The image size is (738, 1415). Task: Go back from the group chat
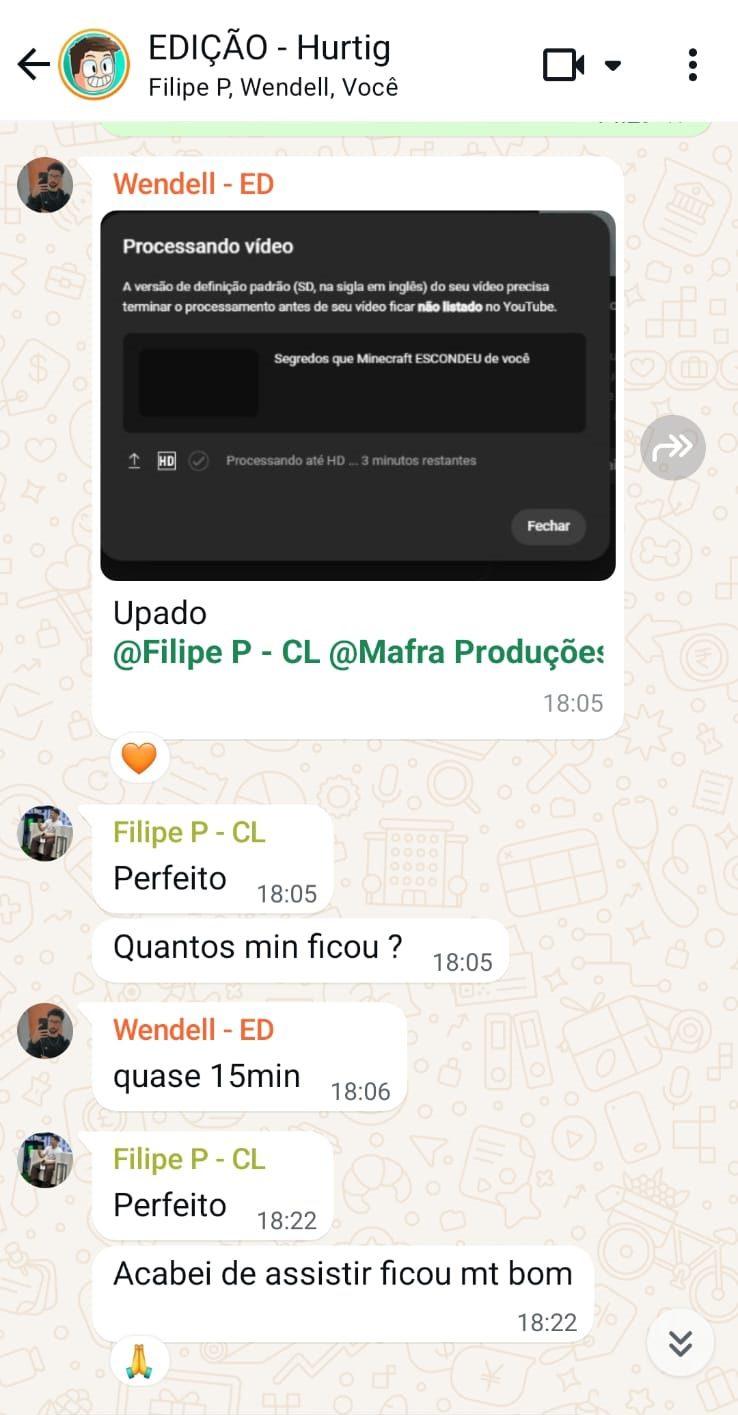coord(33,65)
